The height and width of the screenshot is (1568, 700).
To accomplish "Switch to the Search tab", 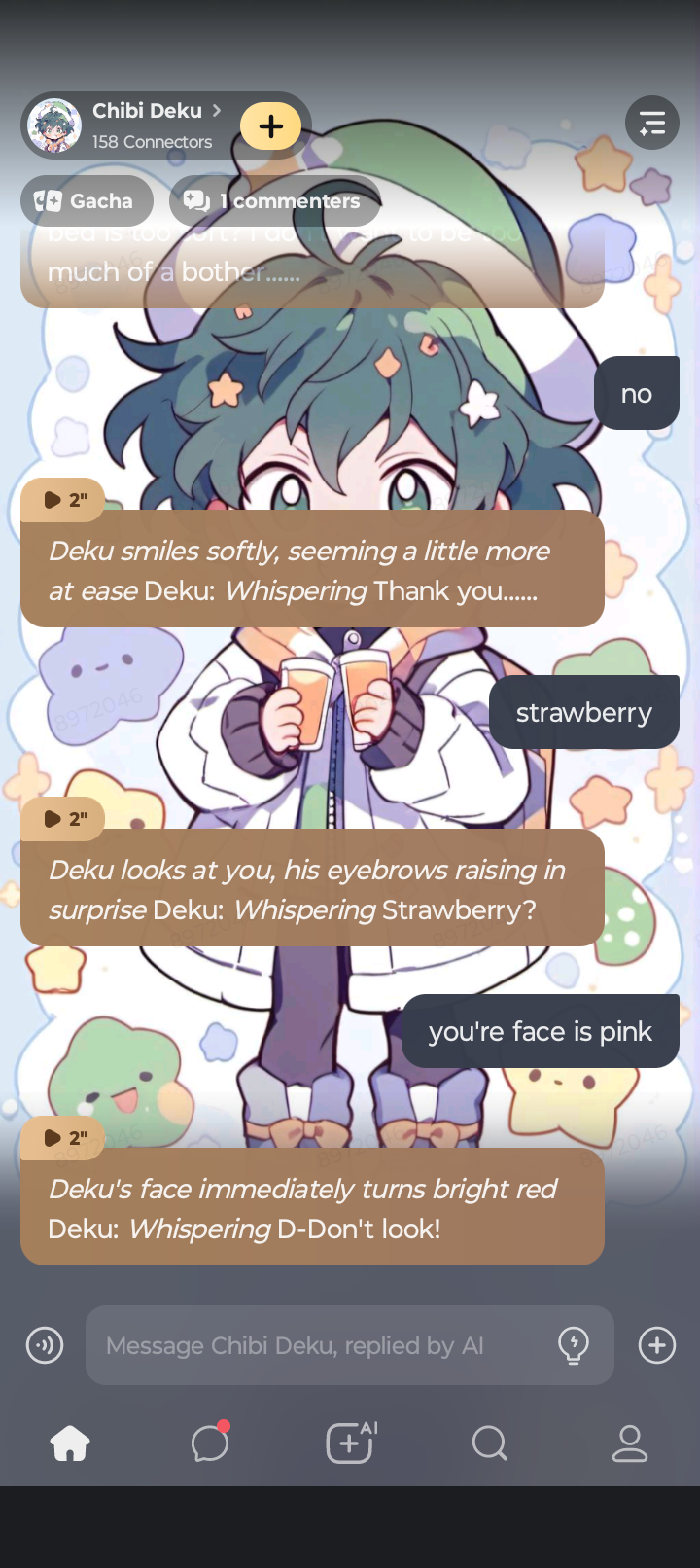I will tap(490, 1443).
